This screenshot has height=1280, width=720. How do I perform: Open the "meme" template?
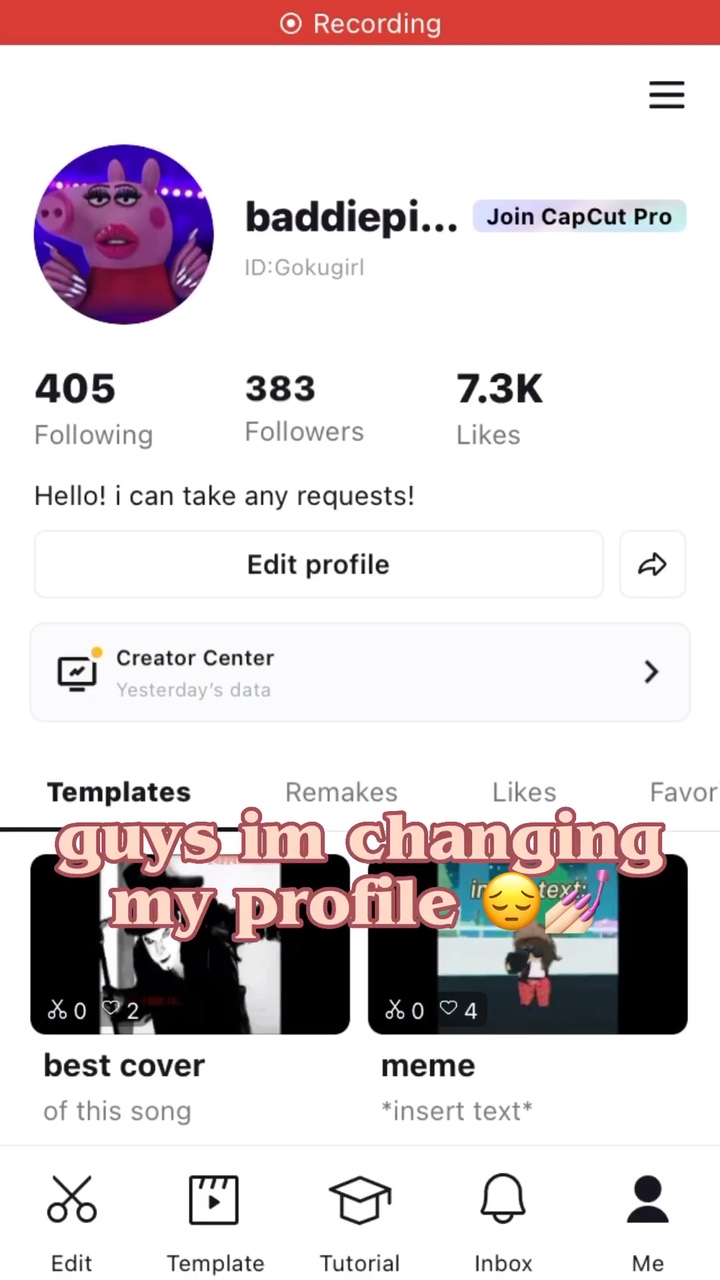[528, 943]
